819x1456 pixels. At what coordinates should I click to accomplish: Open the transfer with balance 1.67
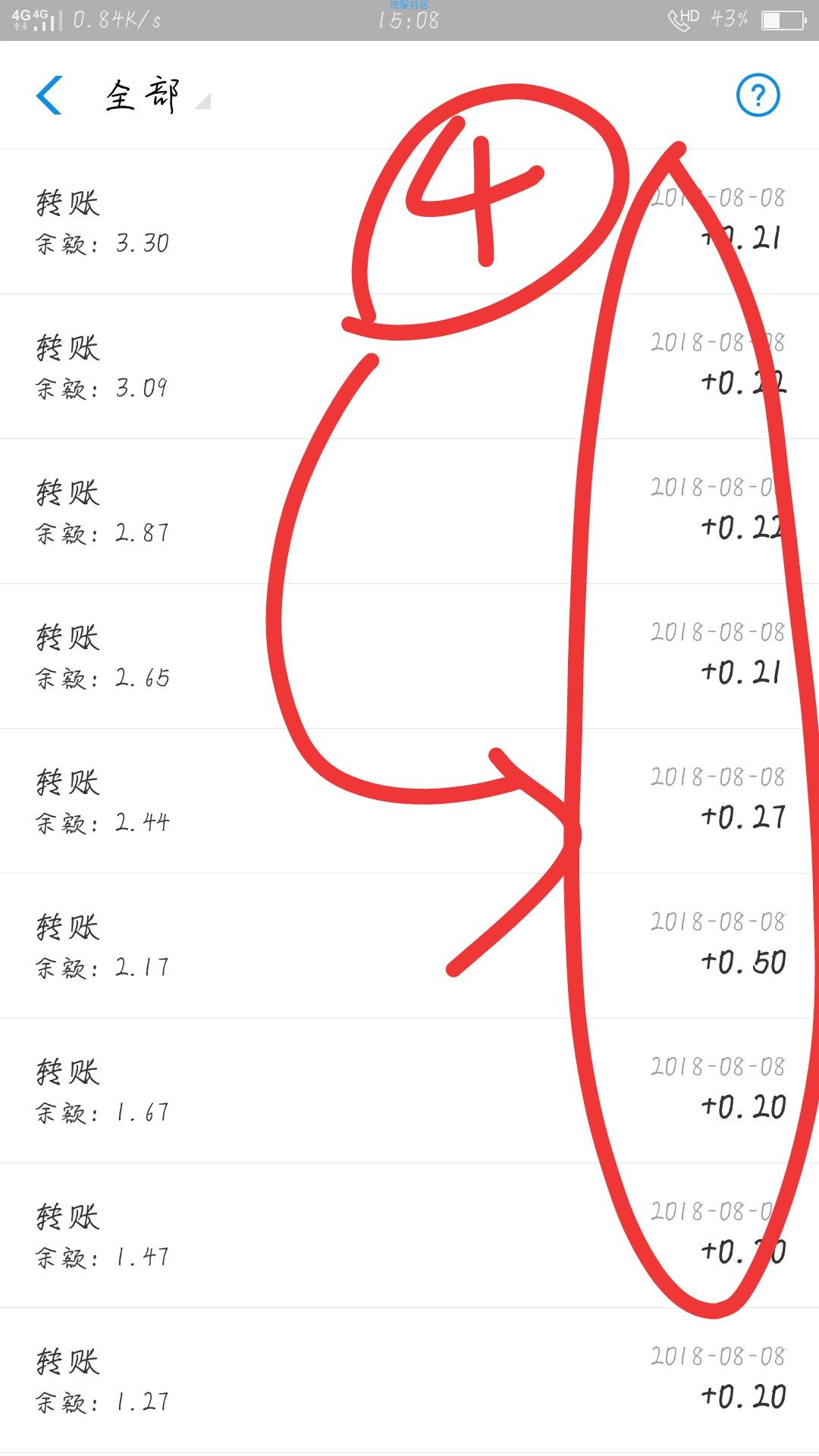[409, 1090]
